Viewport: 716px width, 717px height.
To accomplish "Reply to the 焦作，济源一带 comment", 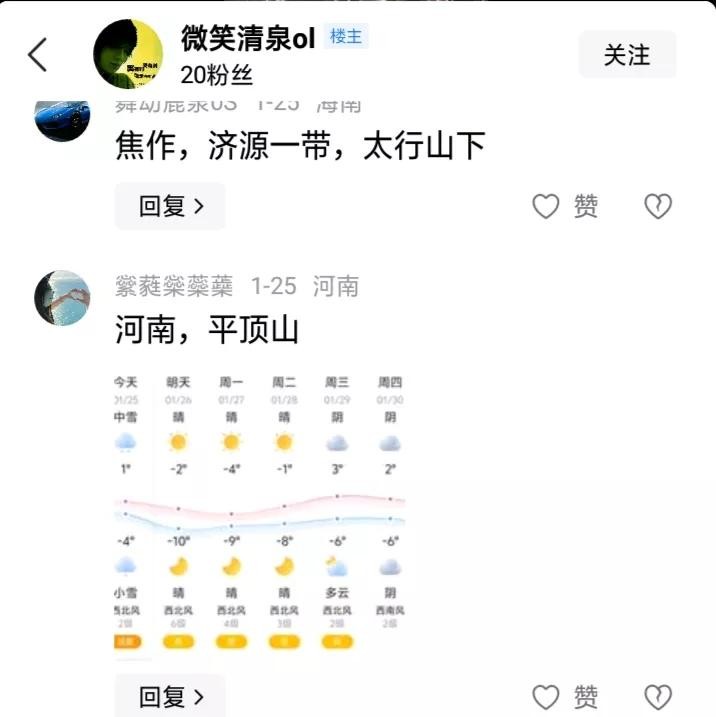I will (170, 206).
